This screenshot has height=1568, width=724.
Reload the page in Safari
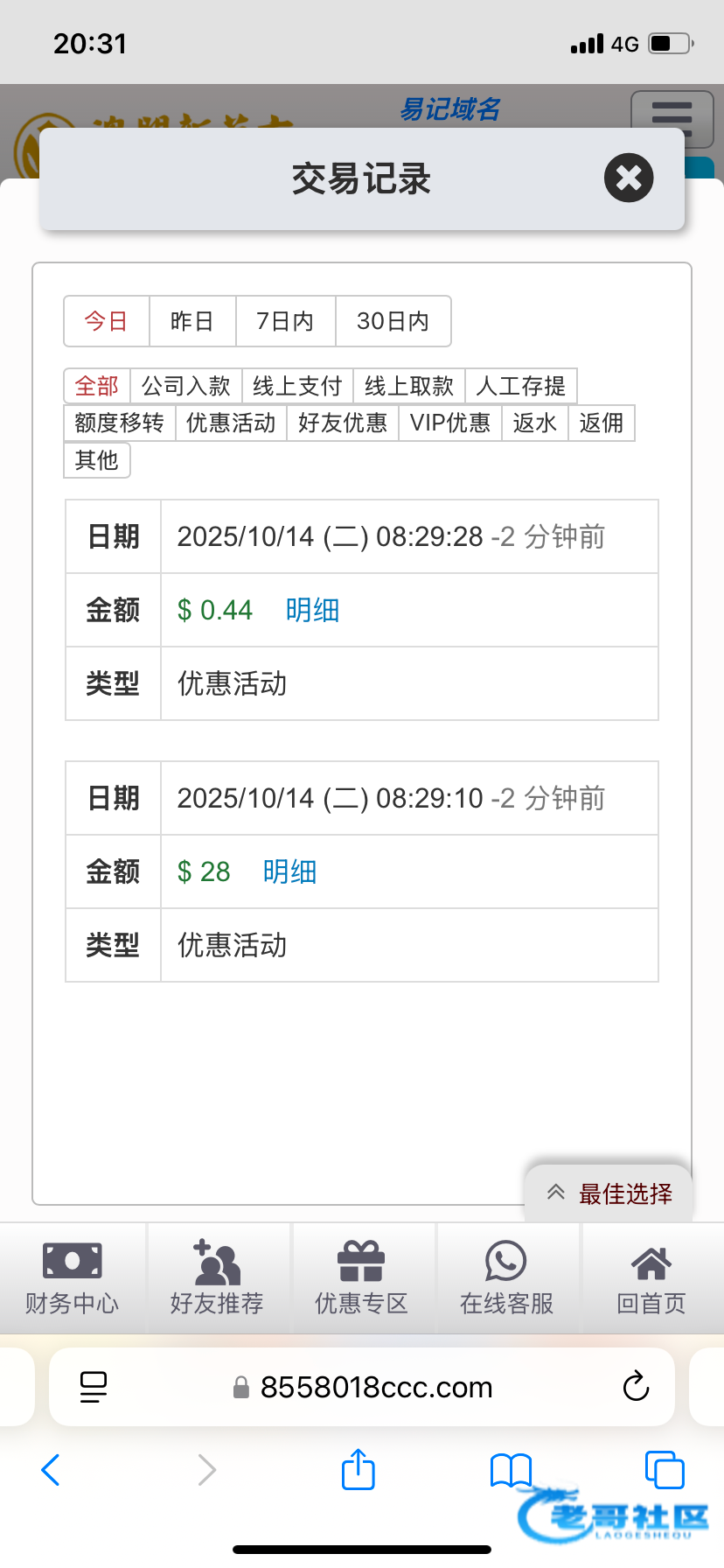pyautogui.click(x=636, y=1387)
